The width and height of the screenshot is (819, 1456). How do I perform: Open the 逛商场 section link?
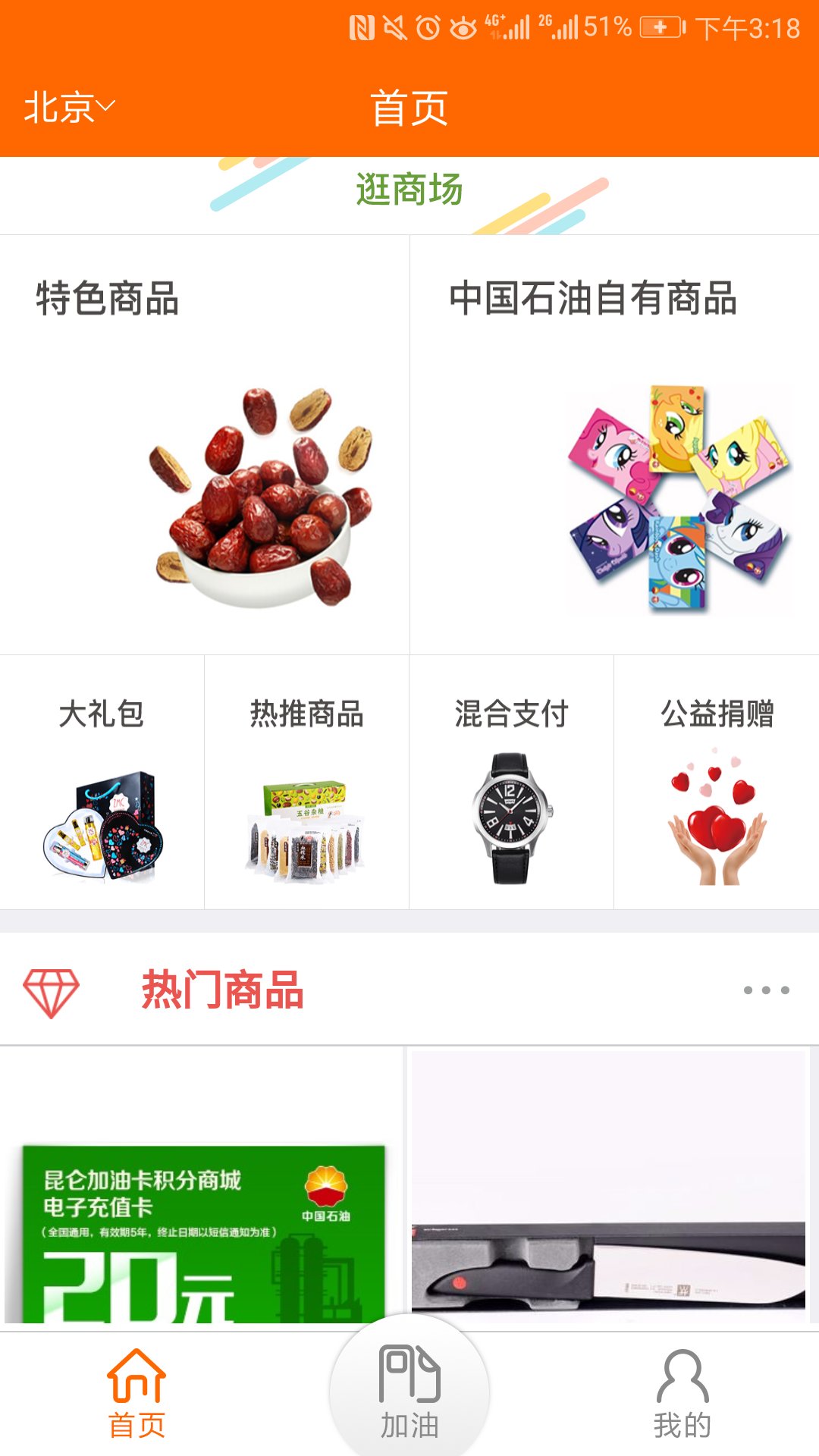click(x=409, y=190)
